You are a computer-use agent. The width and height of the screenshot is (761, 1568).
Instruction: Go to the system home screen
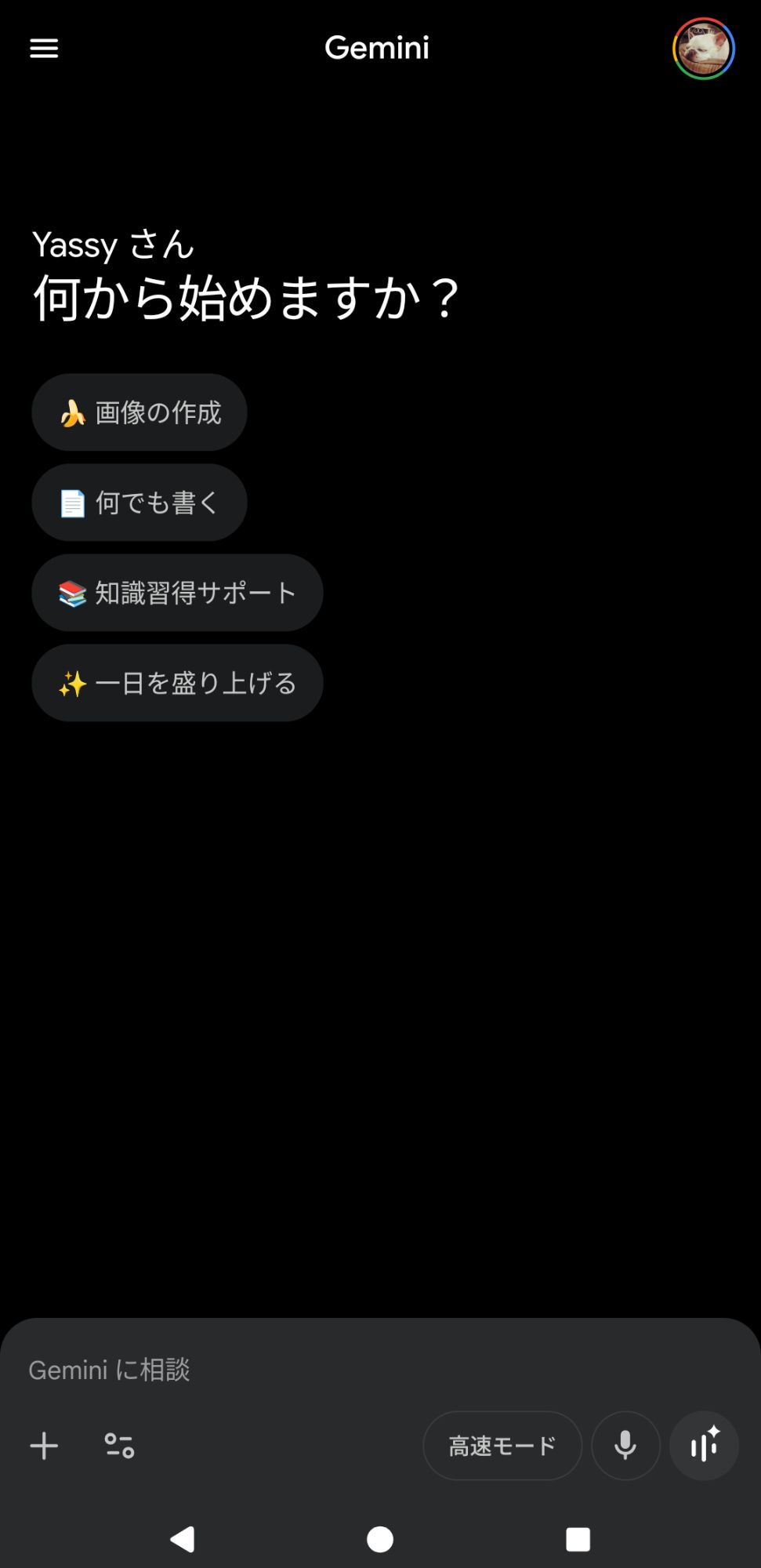point(380,1539)
